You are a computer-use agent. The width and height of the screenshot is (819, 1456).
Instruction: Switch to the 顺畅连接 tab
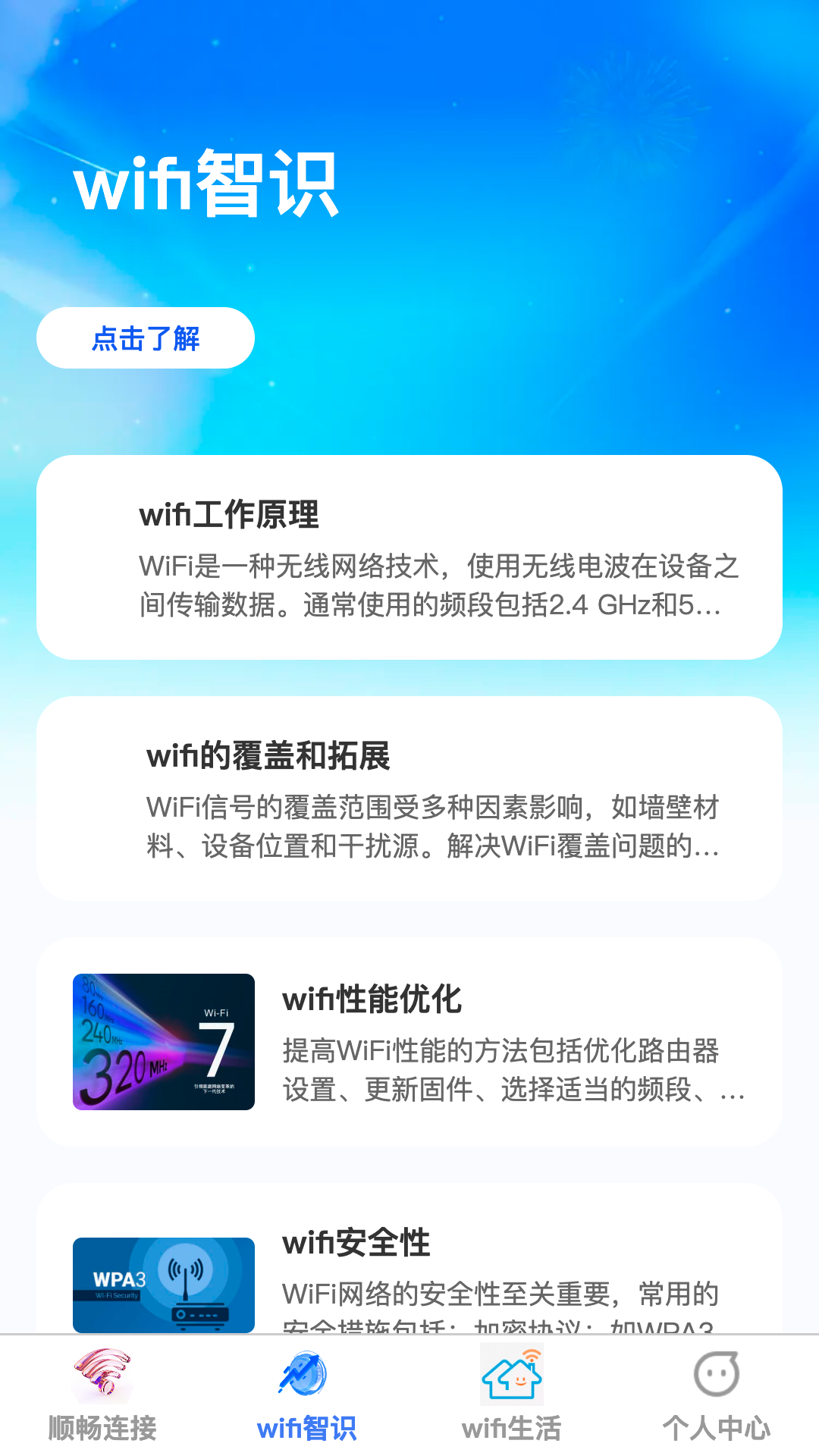tap(102, 1396)
